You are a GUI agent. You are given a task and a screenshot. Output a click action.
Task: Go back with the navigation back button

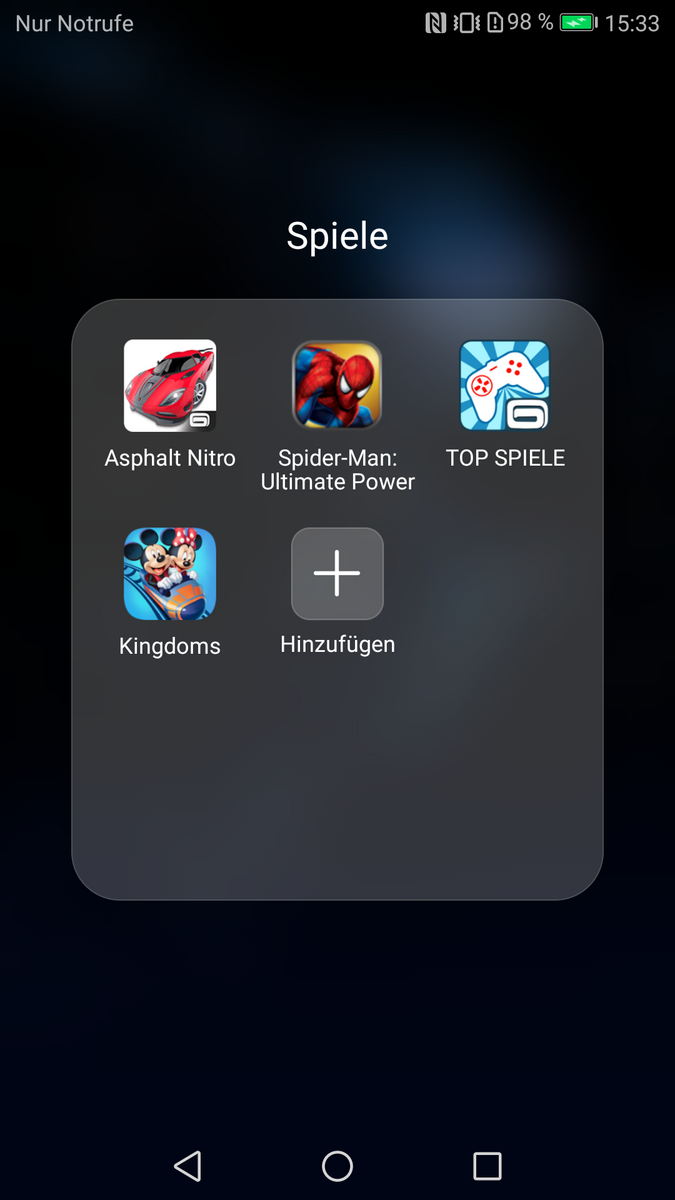coord(187,1165)
